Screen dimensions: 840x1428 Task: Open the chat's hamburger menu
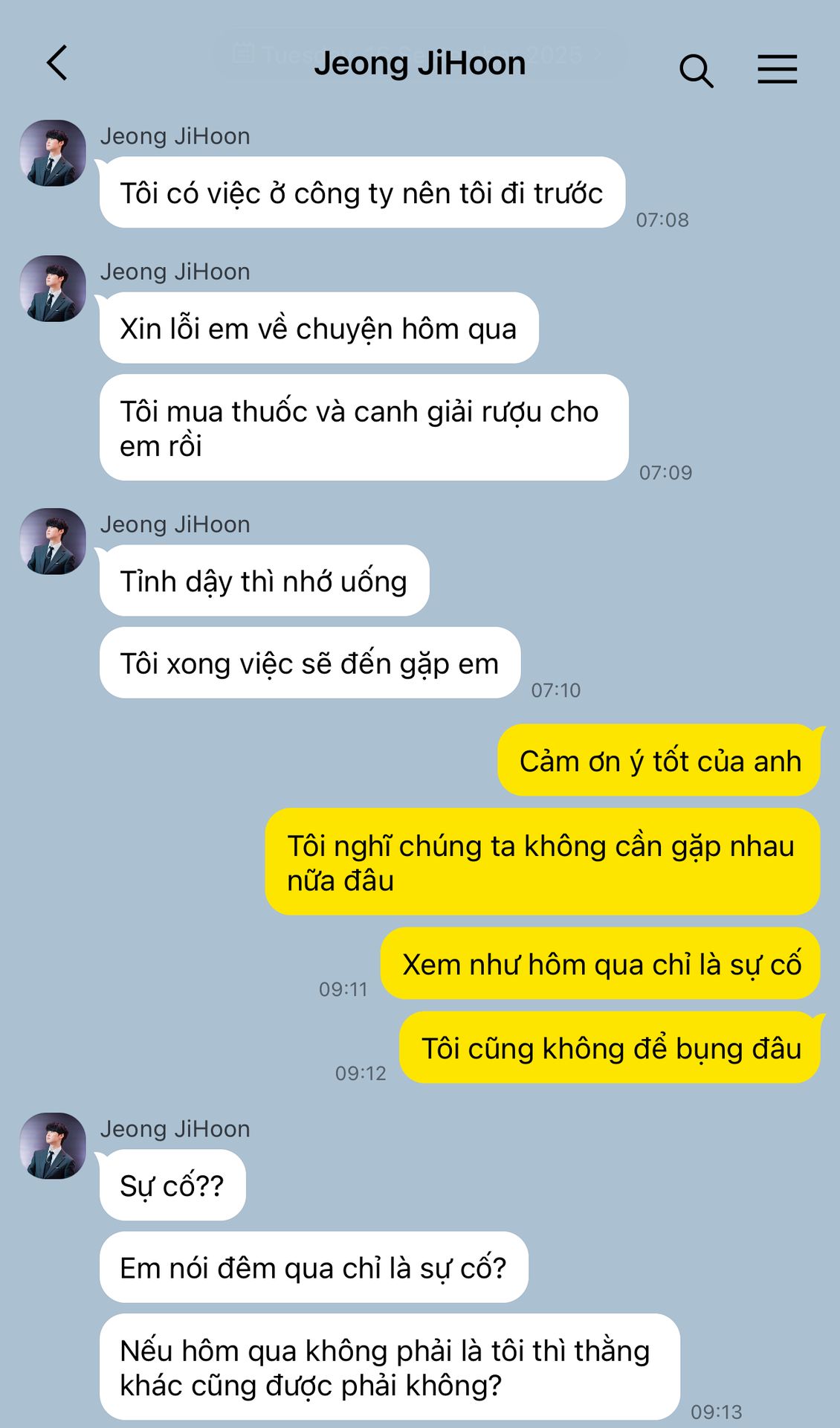777,69
